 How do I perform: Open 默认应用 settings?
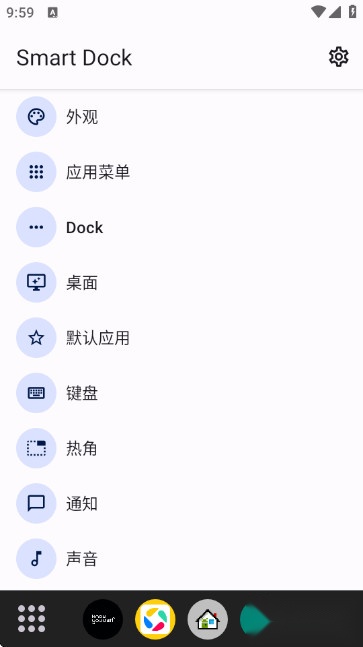pyautogui.click(x=182, y=338)
